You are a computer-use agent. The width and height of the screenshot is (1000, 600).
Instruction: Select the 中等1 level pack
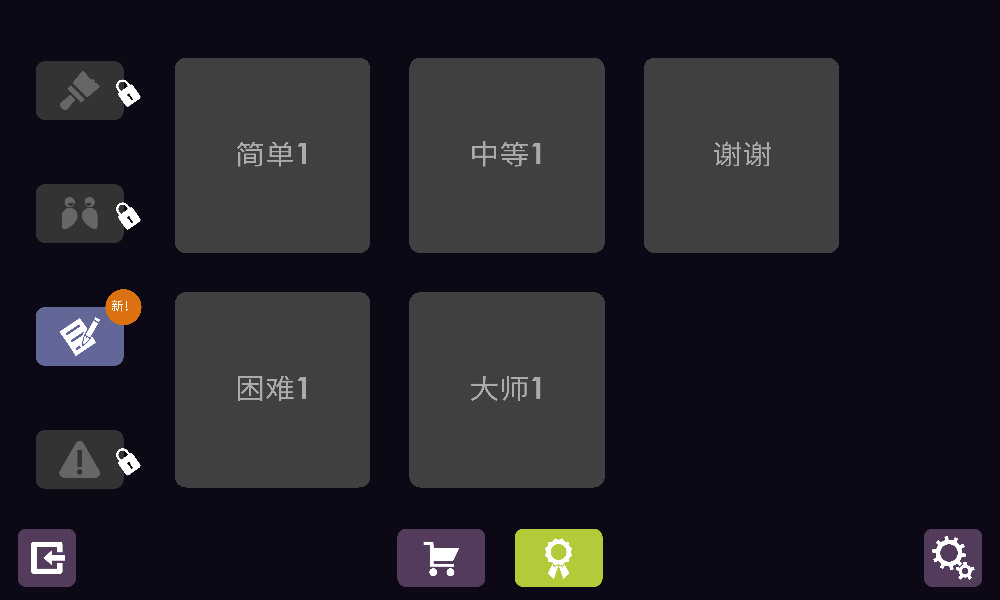click(x=506, y=155)
